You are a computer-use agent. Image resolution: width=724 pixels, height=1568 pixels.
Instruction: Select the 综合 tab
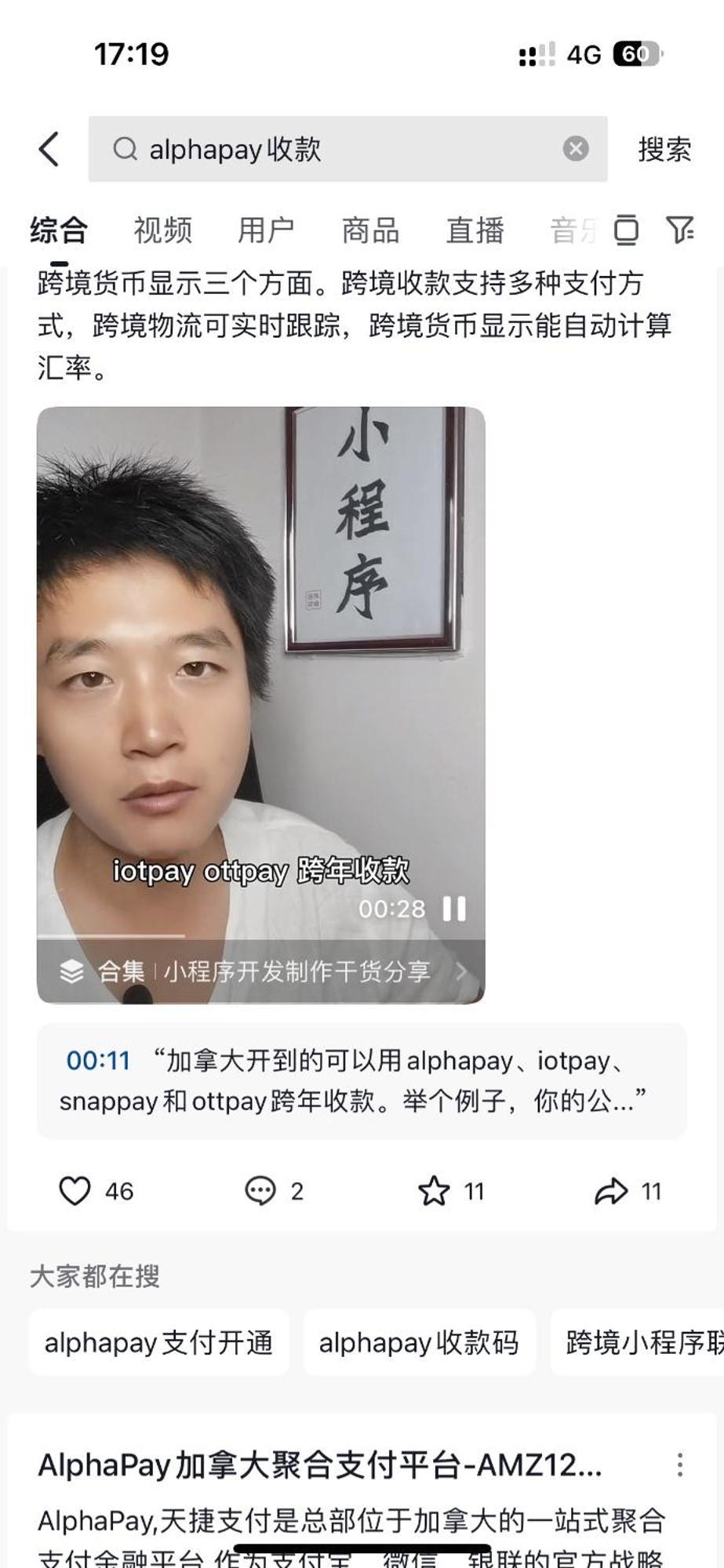[x=59, y=230]
